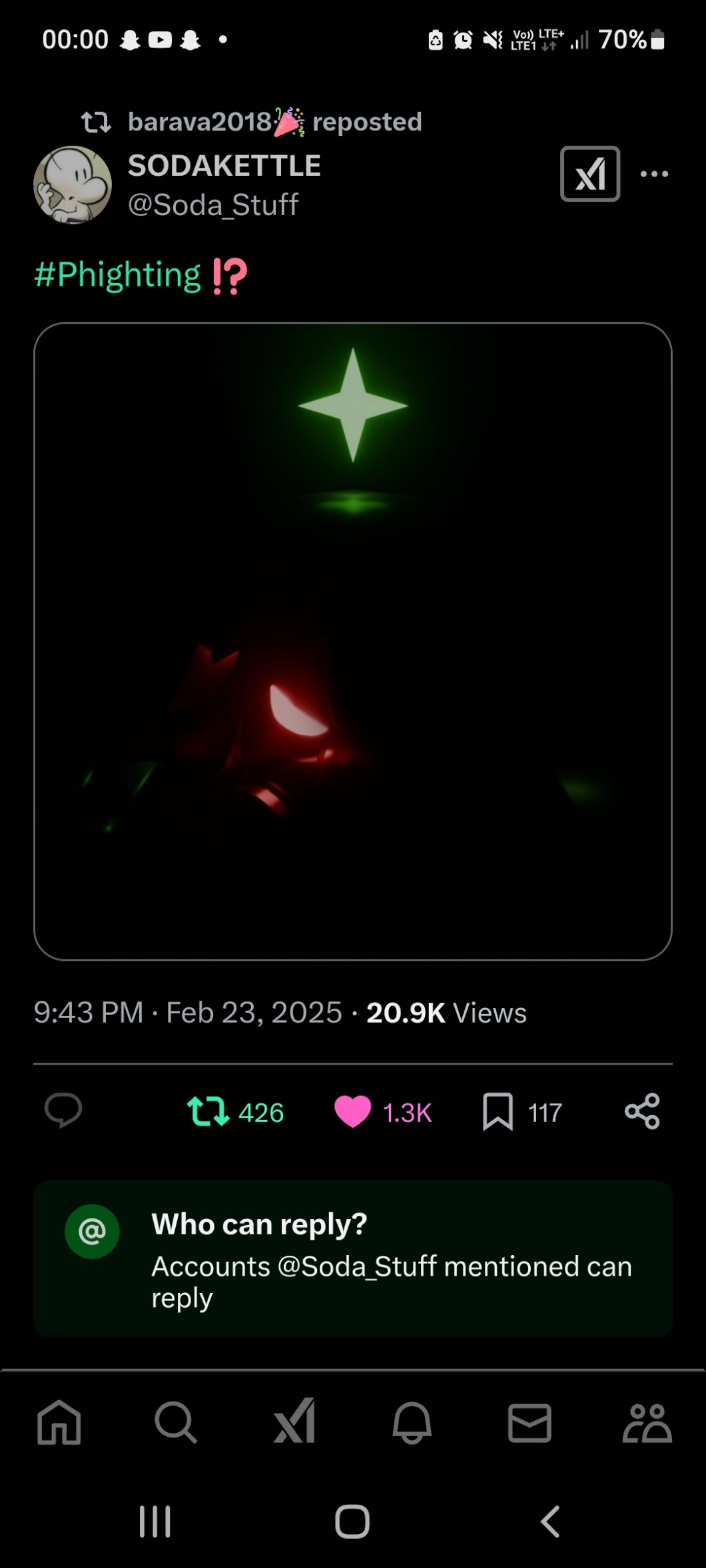Go to the Home tab
706x1568 pixels.
pos(59,1423)
